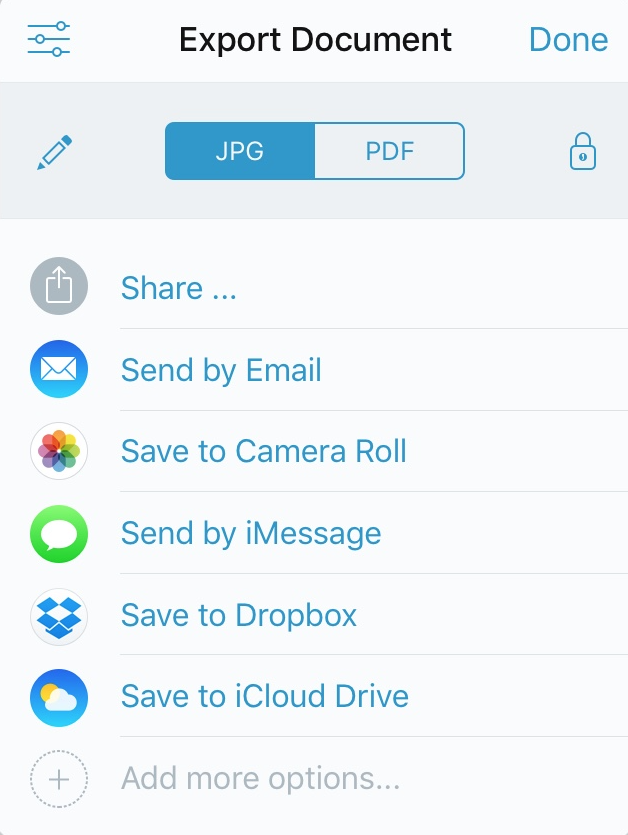Save the document to Dropbox
Image resolution: width=628 pixels, height=835 pixels.
[238, 615]
